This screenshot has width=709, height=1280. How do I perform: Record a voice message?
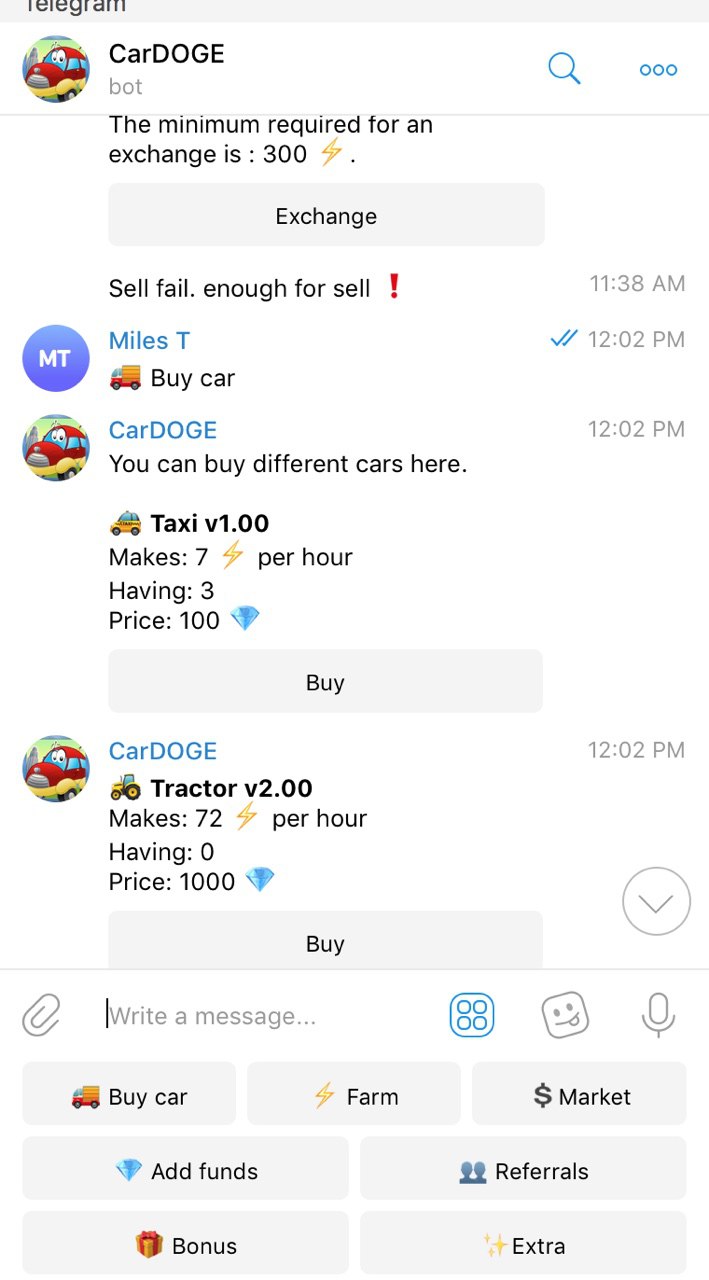(658, 1016)
